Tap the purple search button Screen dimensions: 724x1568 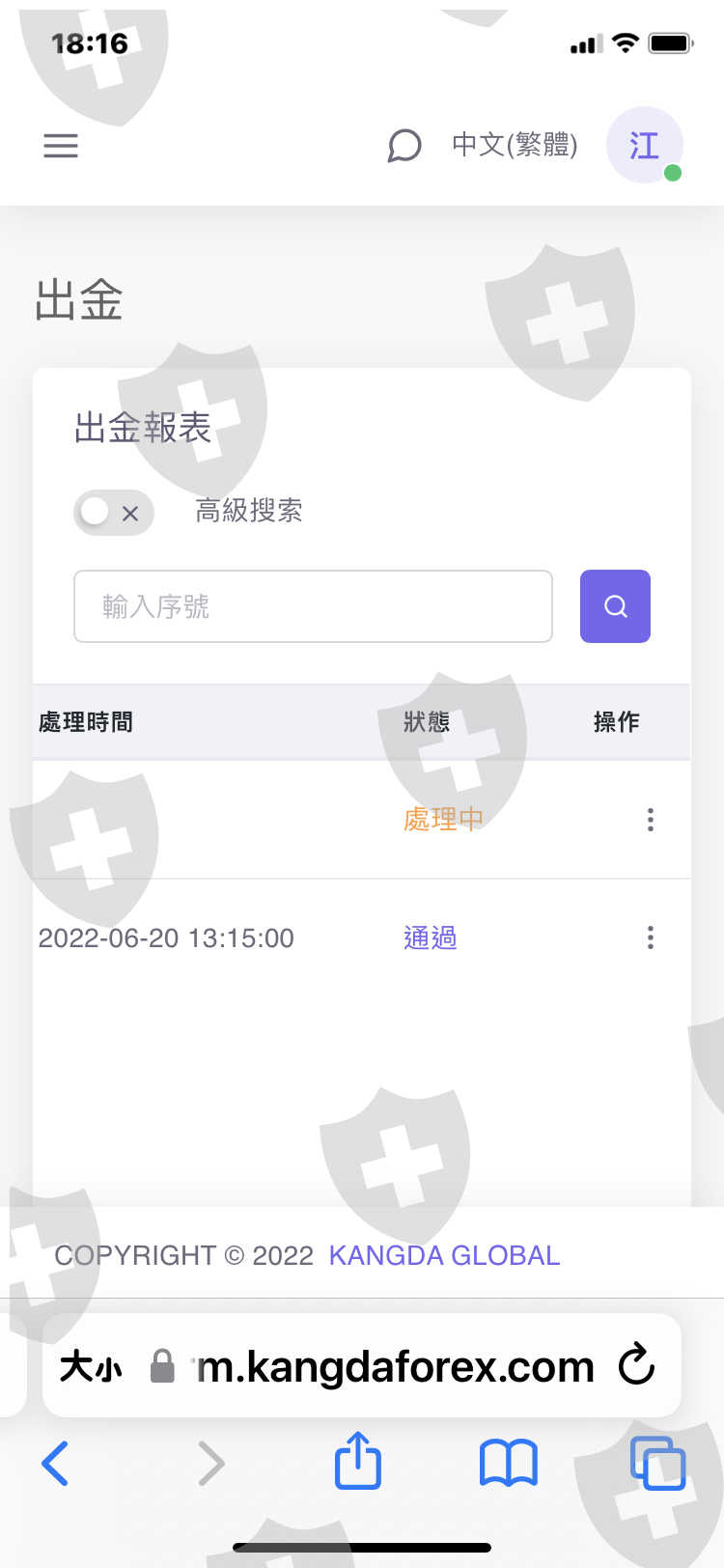coord(615,606)
